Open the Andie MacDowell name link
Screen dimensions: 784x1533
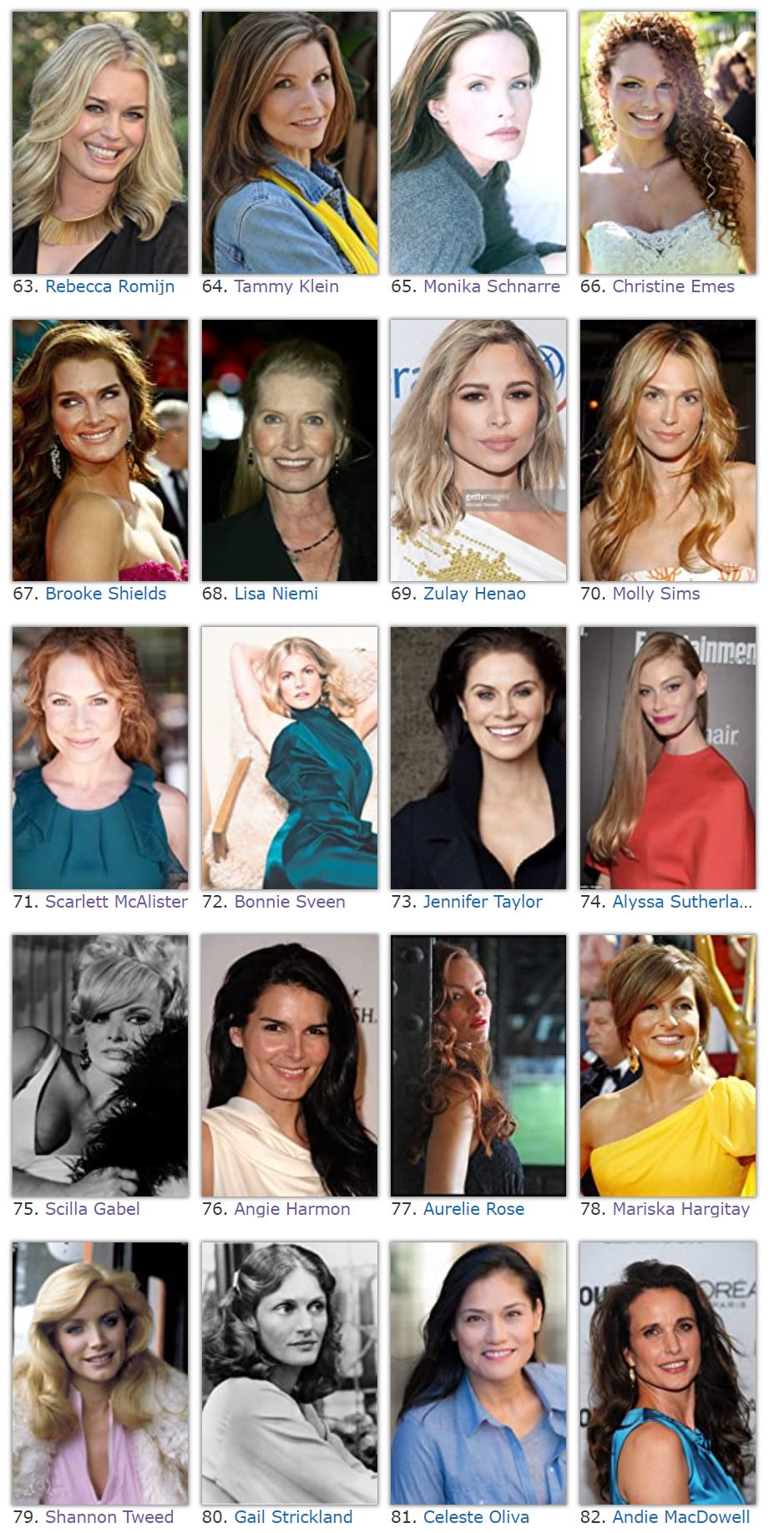point(681,1517)
